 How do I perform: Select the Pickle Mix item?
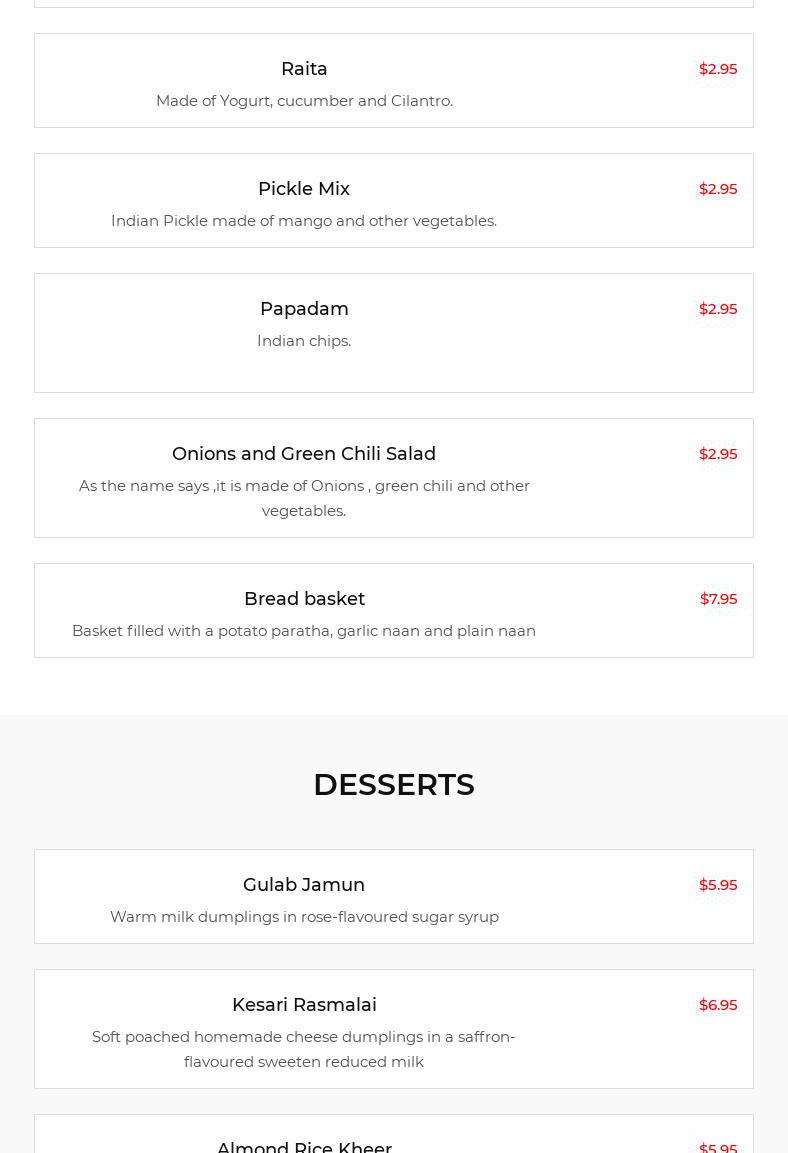tap(304, 189)
